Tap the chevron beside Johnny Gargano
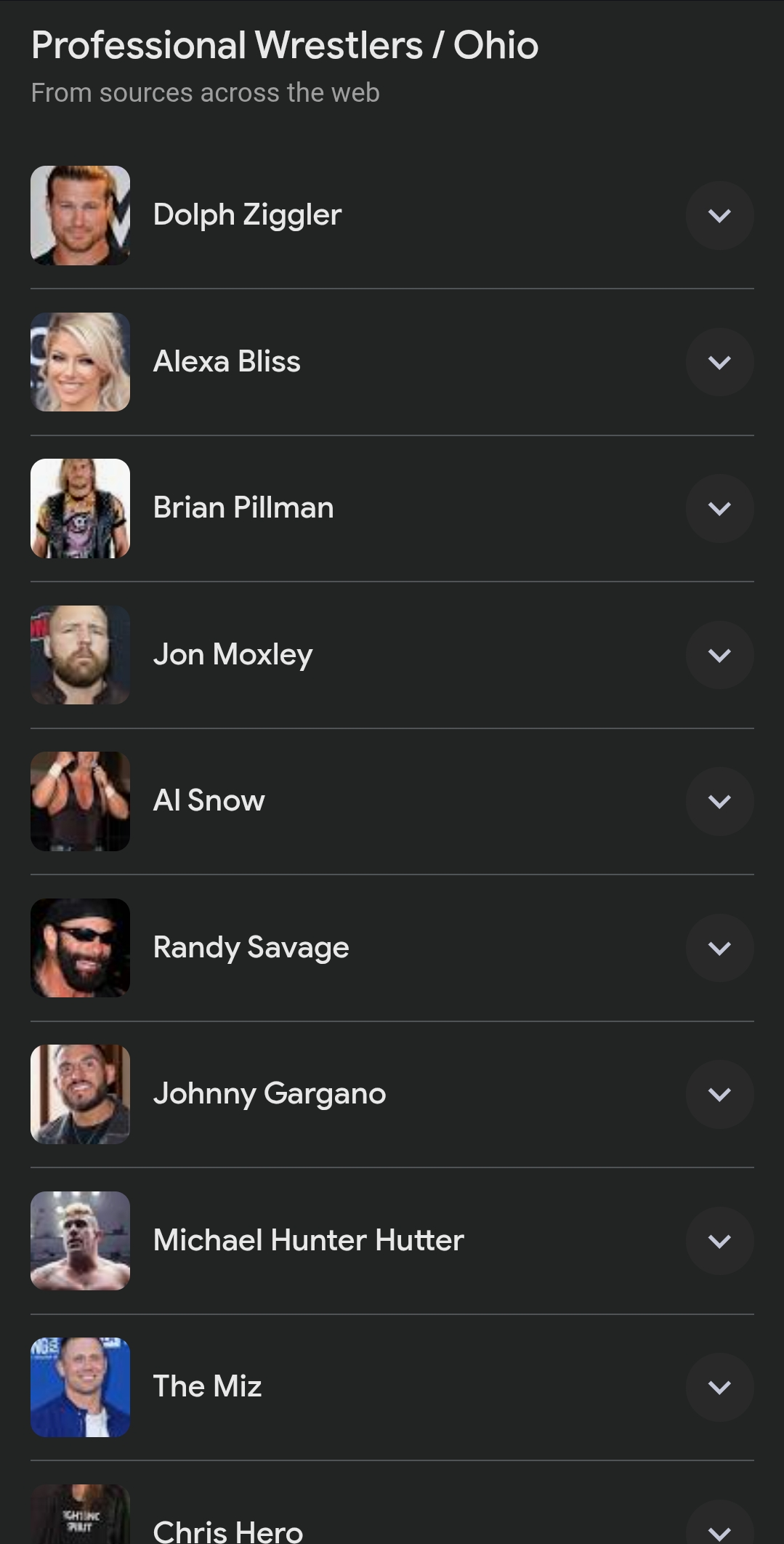This screenshot has height=1544, width=784. [719, 1094]
